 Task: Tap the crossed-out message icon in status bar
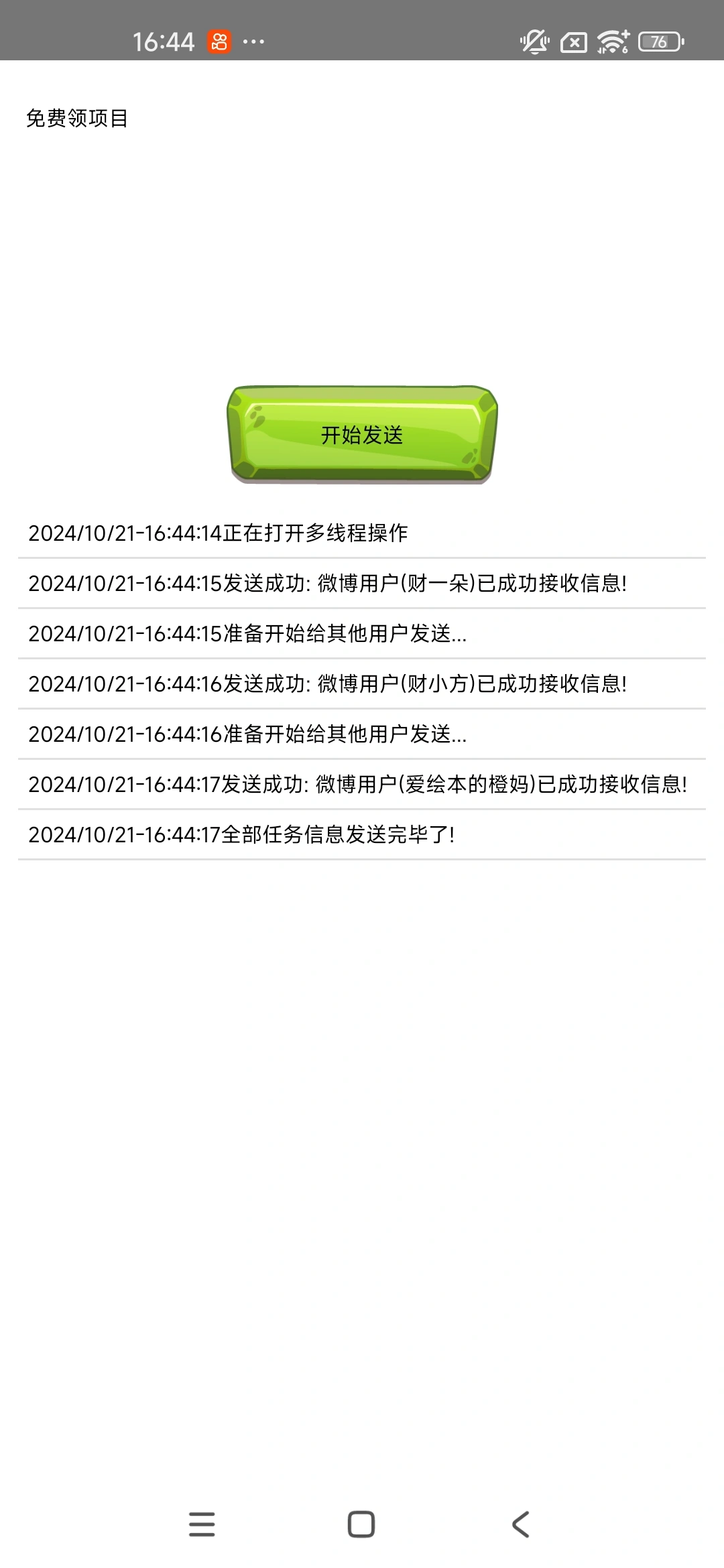573,42
